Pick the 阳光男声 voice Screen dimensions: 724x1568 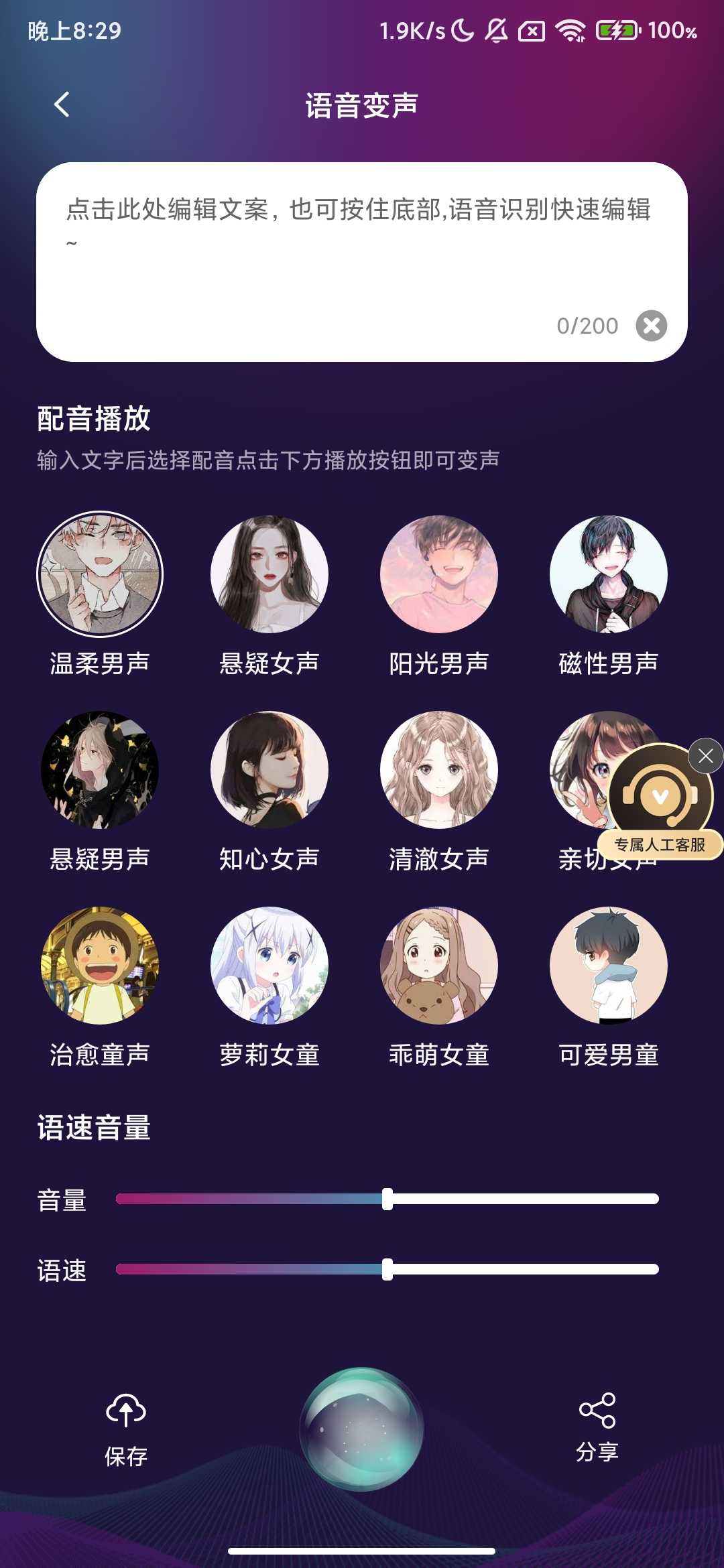(439, 574)
